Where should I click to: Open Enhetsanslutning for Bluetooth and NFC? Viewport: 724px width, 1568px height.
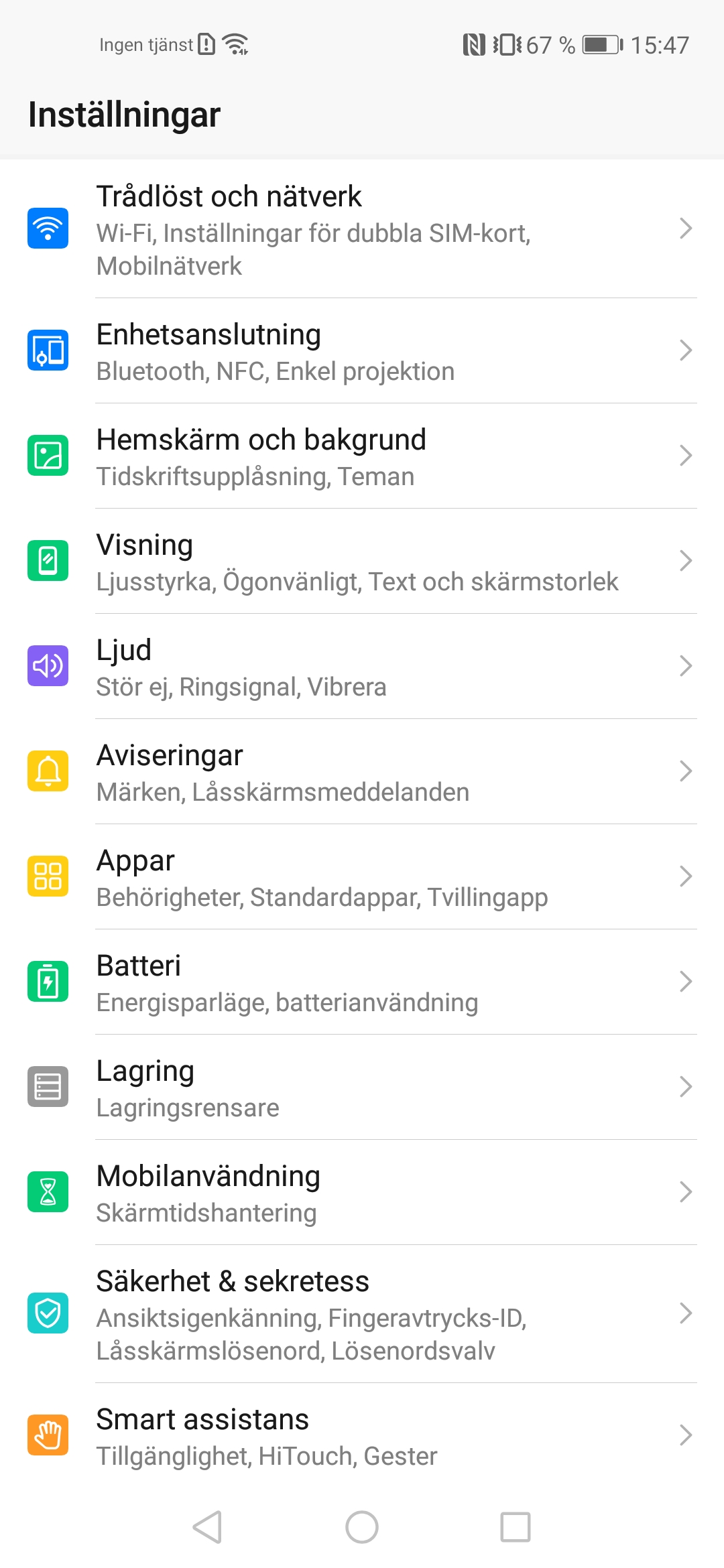[x=362, y=350]
